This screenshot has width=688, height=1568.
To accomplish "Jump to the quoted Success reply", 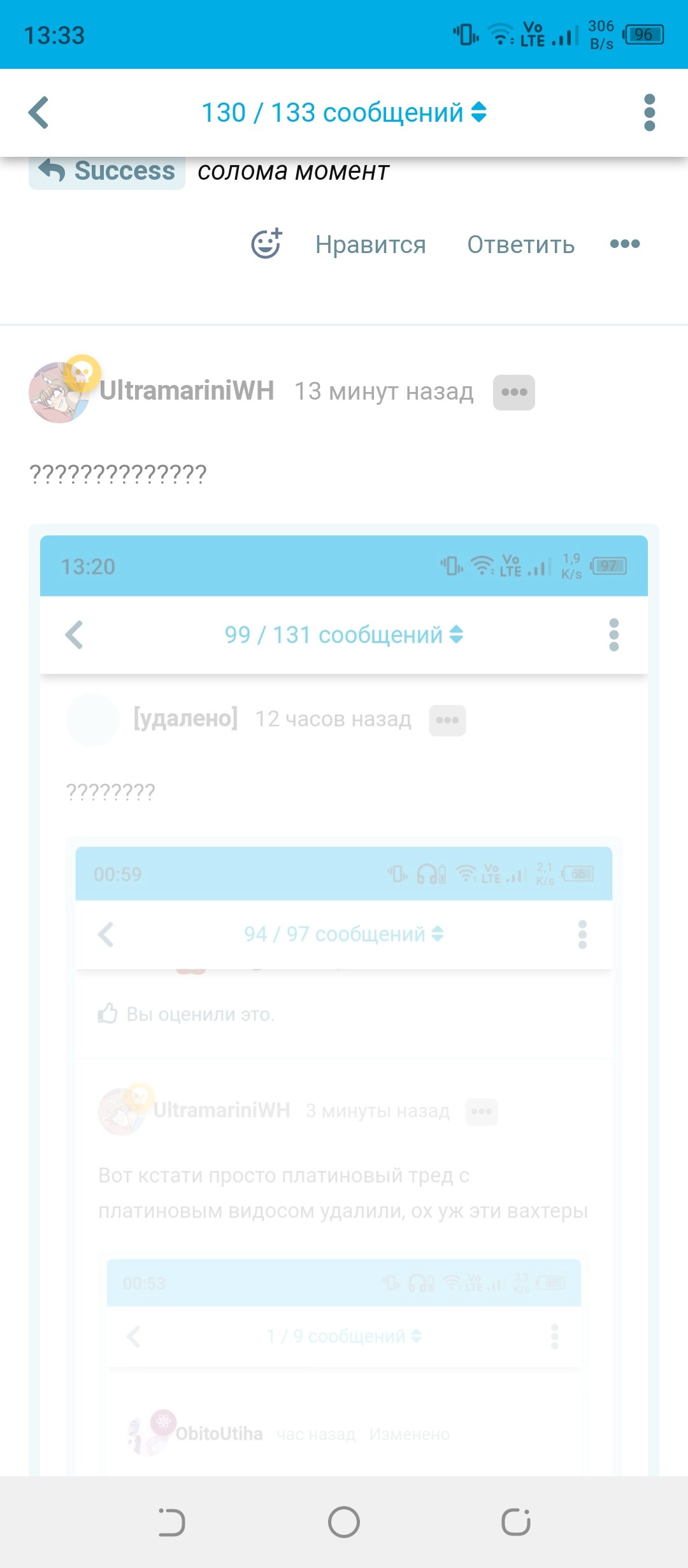I will click(107, 171).
